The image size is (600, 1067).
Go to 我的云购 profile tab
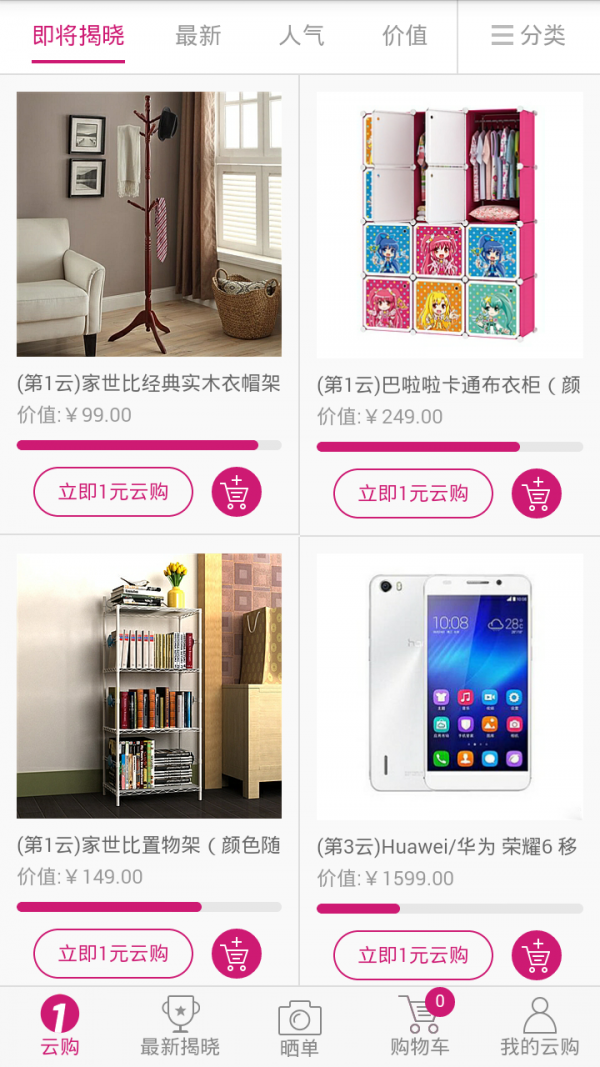point(539,1027)
